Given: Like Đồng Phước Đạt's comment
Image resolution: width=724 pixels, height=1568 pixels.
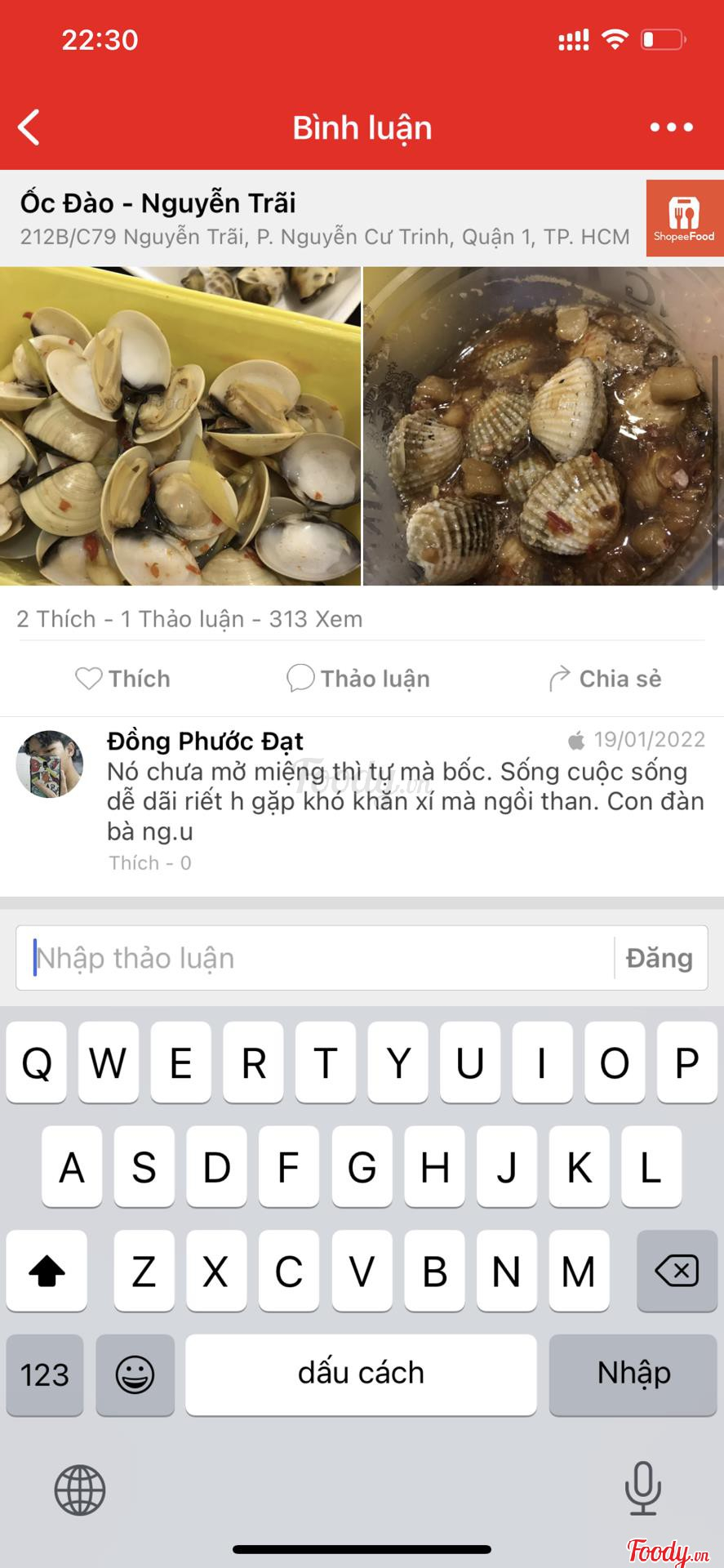Looking at the screenshot, I should (x=134, y=863).
